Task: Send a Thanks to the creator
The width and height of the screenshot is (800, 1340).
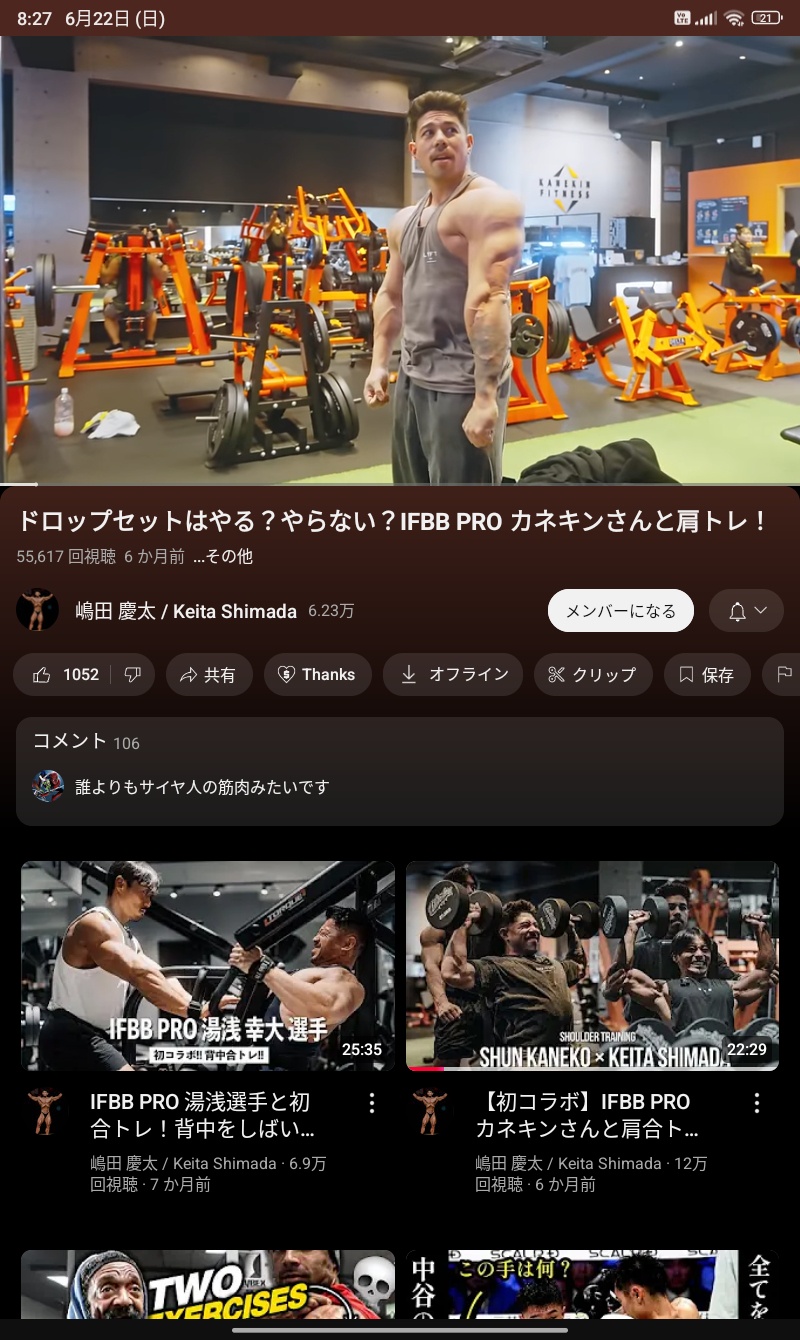Action: [x=317, y=675]
